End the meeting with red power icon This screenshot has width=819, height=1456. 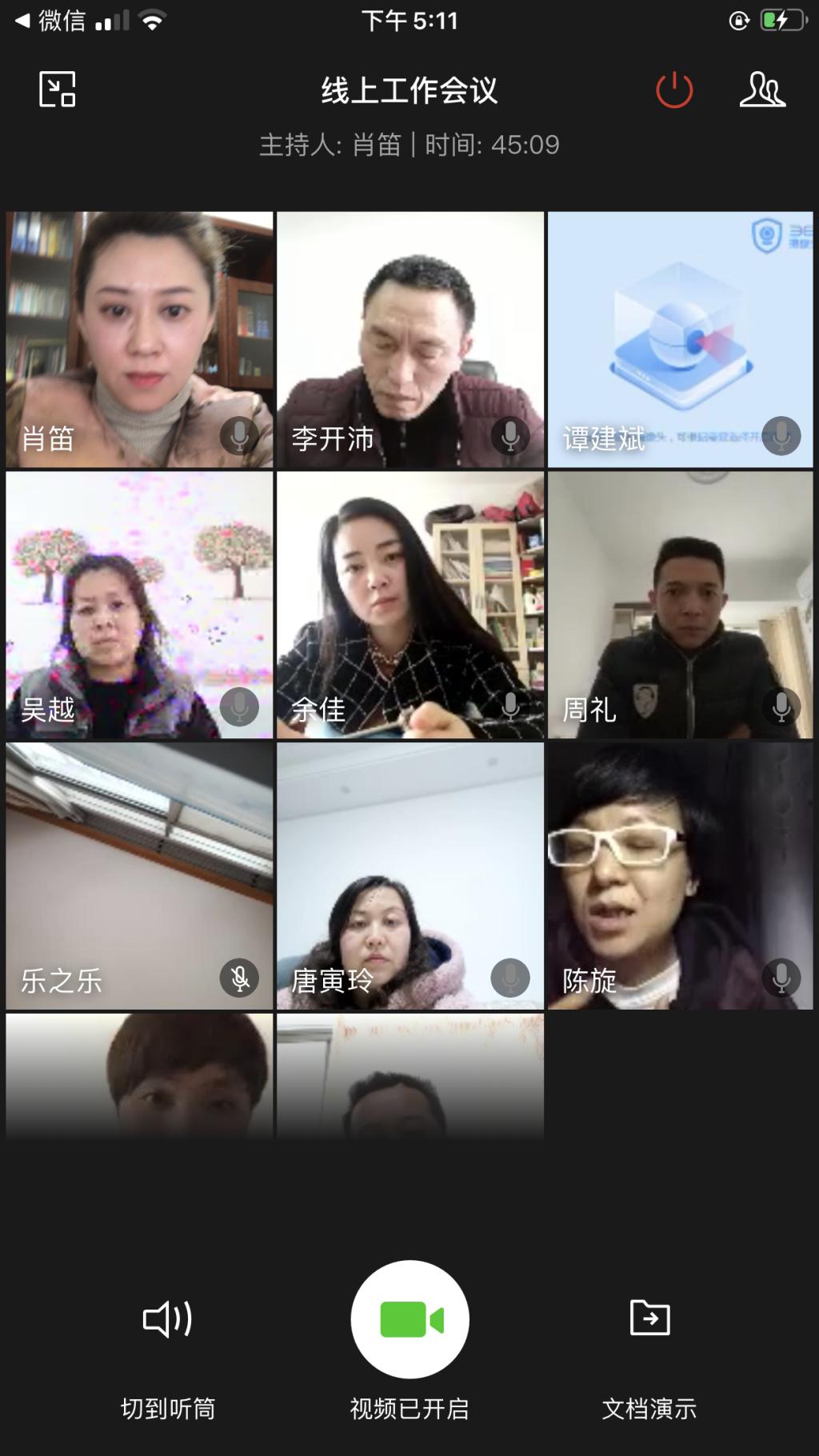click(x=674, y=90)
